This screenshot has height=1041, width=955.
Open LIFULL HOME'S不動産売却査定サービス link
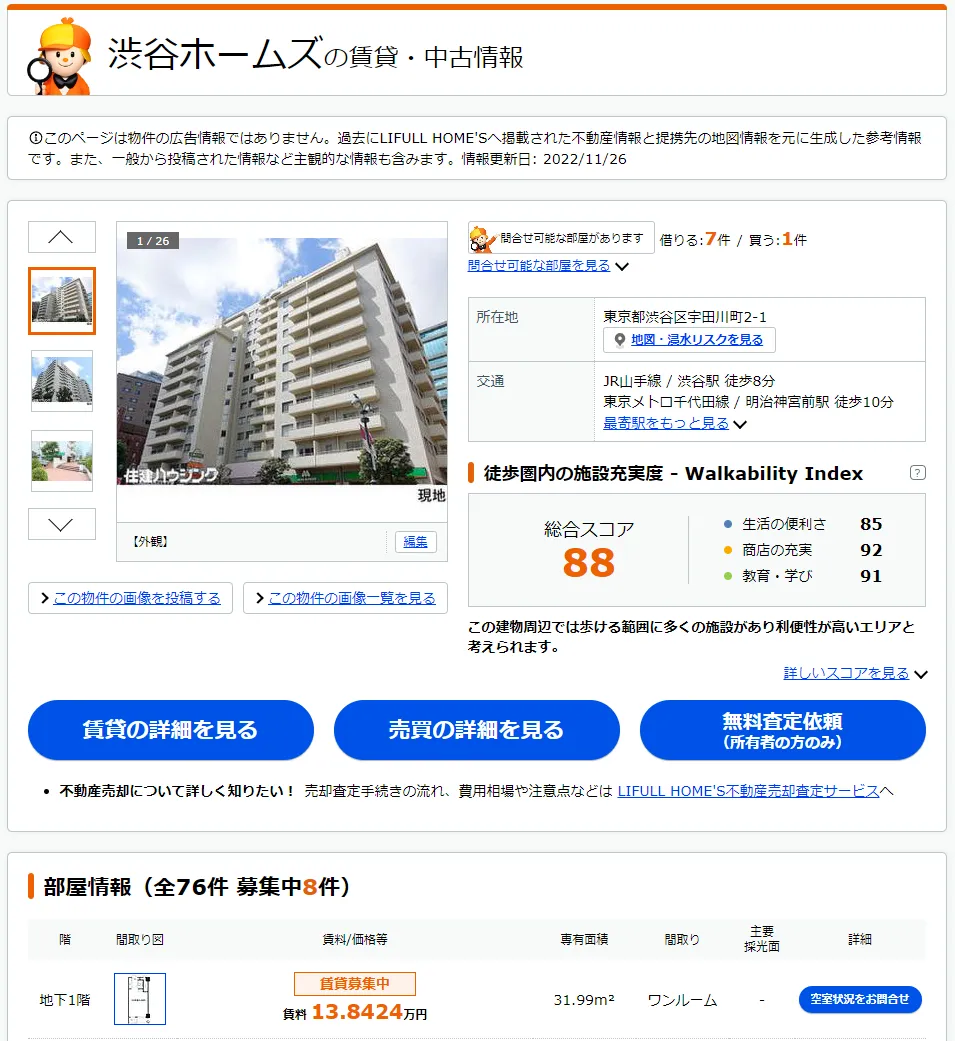748,791
